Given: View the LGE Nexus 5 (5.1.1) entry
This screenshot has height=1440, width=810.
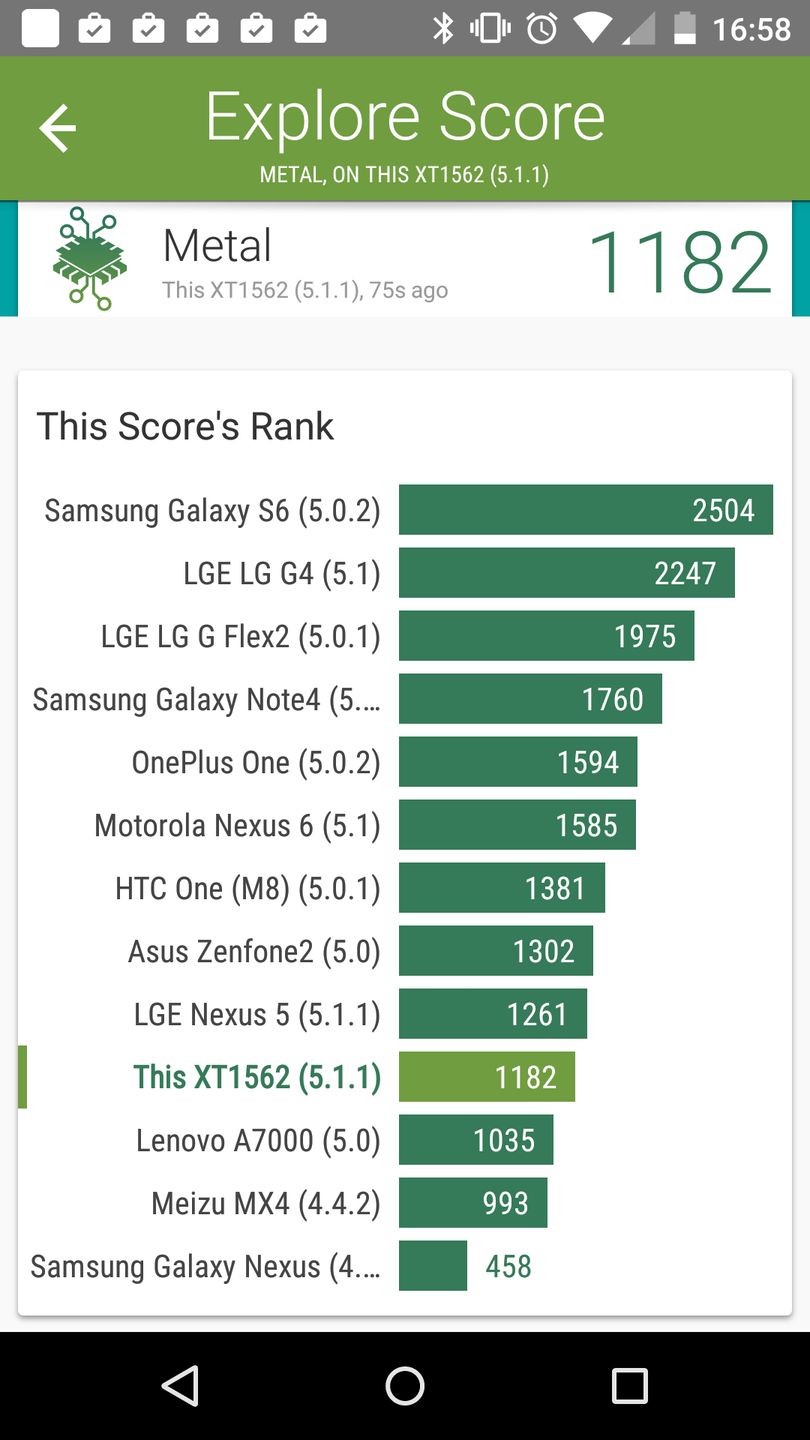Looking at the screenshot, I should click(x=404, y=1014).
